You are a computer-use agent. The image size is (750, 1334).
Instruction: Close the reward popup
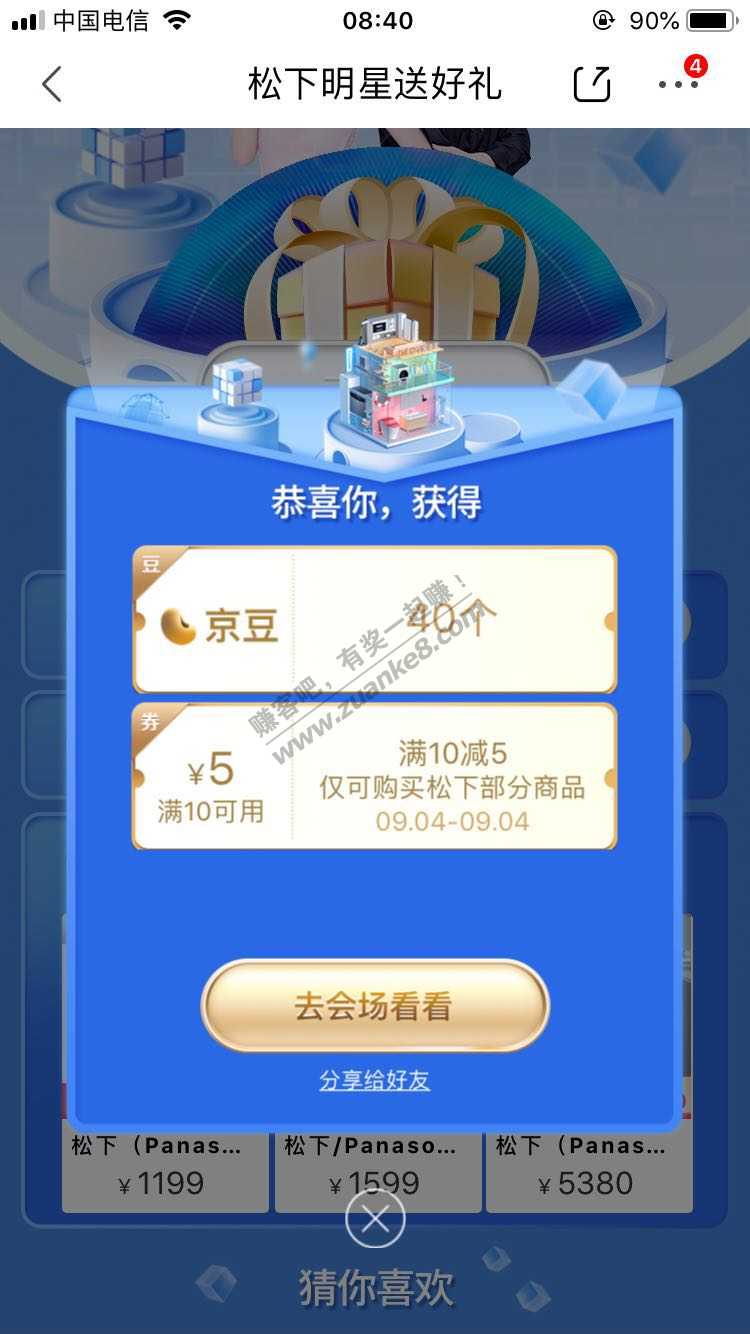(x=375, y=1219)
